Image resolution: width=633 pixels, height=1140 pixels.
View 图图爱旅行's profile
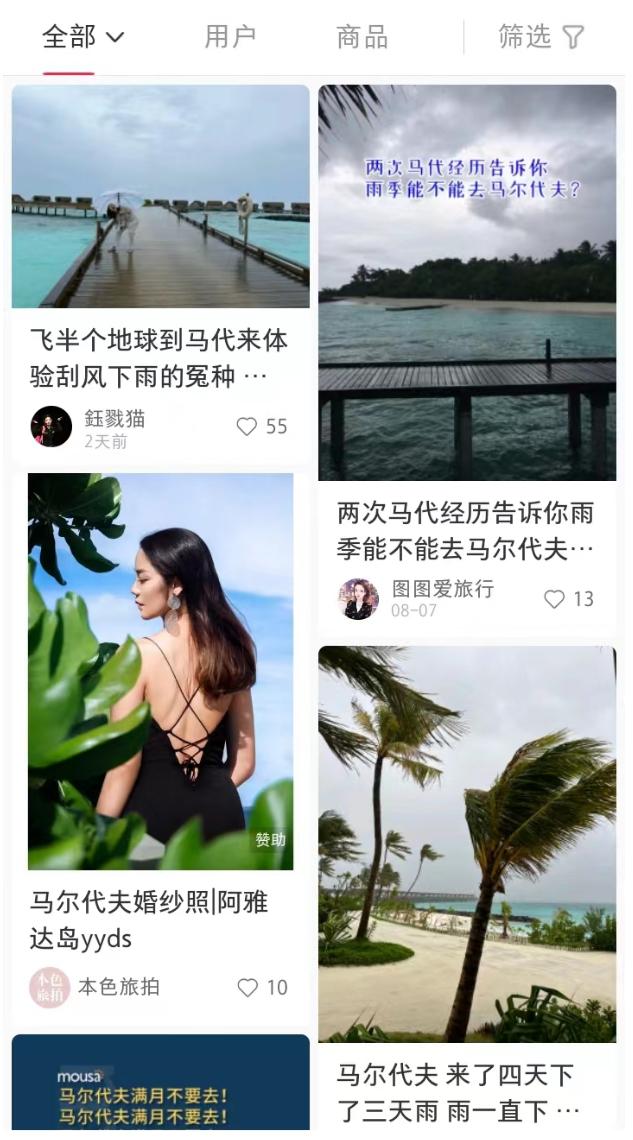358,598
